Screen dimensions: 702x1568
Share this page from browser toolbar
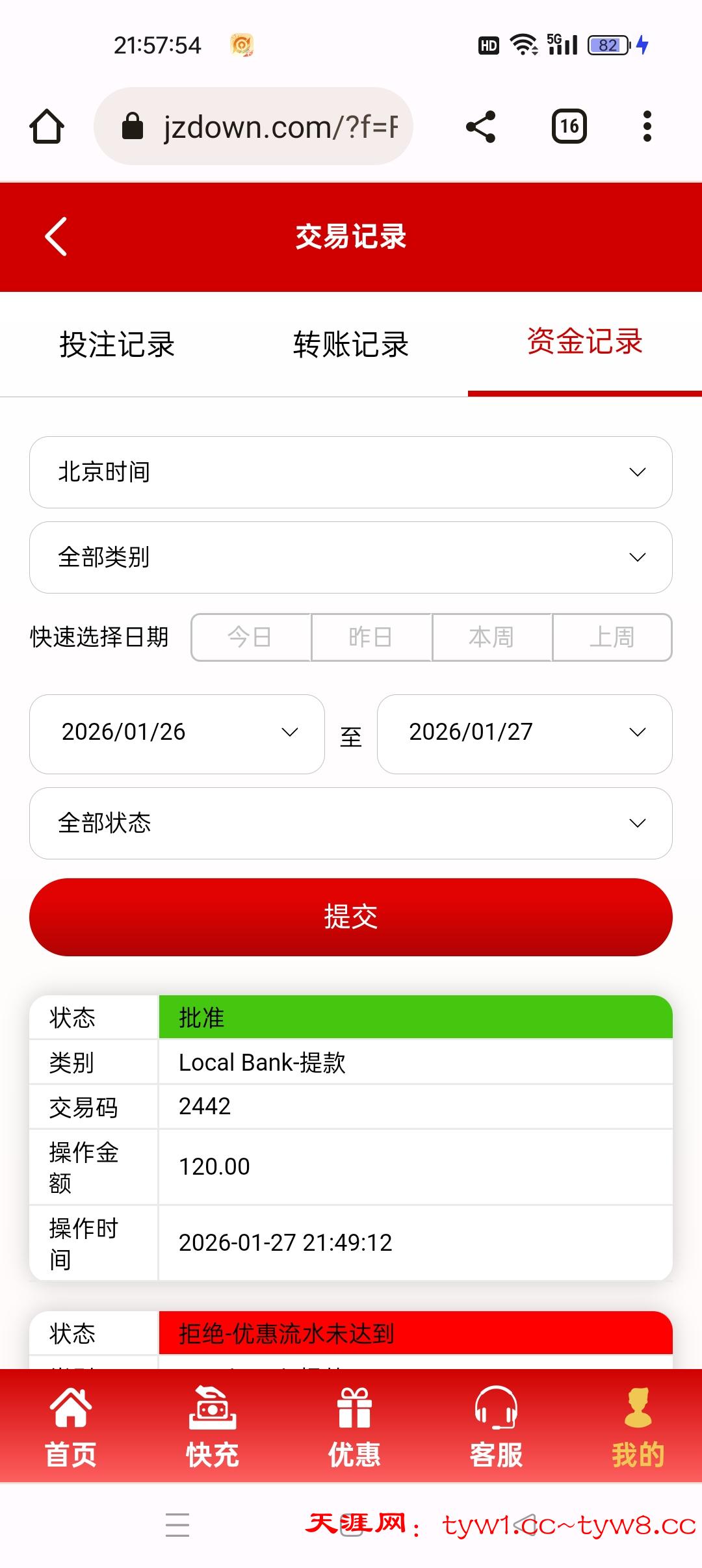pyautogui.click(x=481, y=126)
